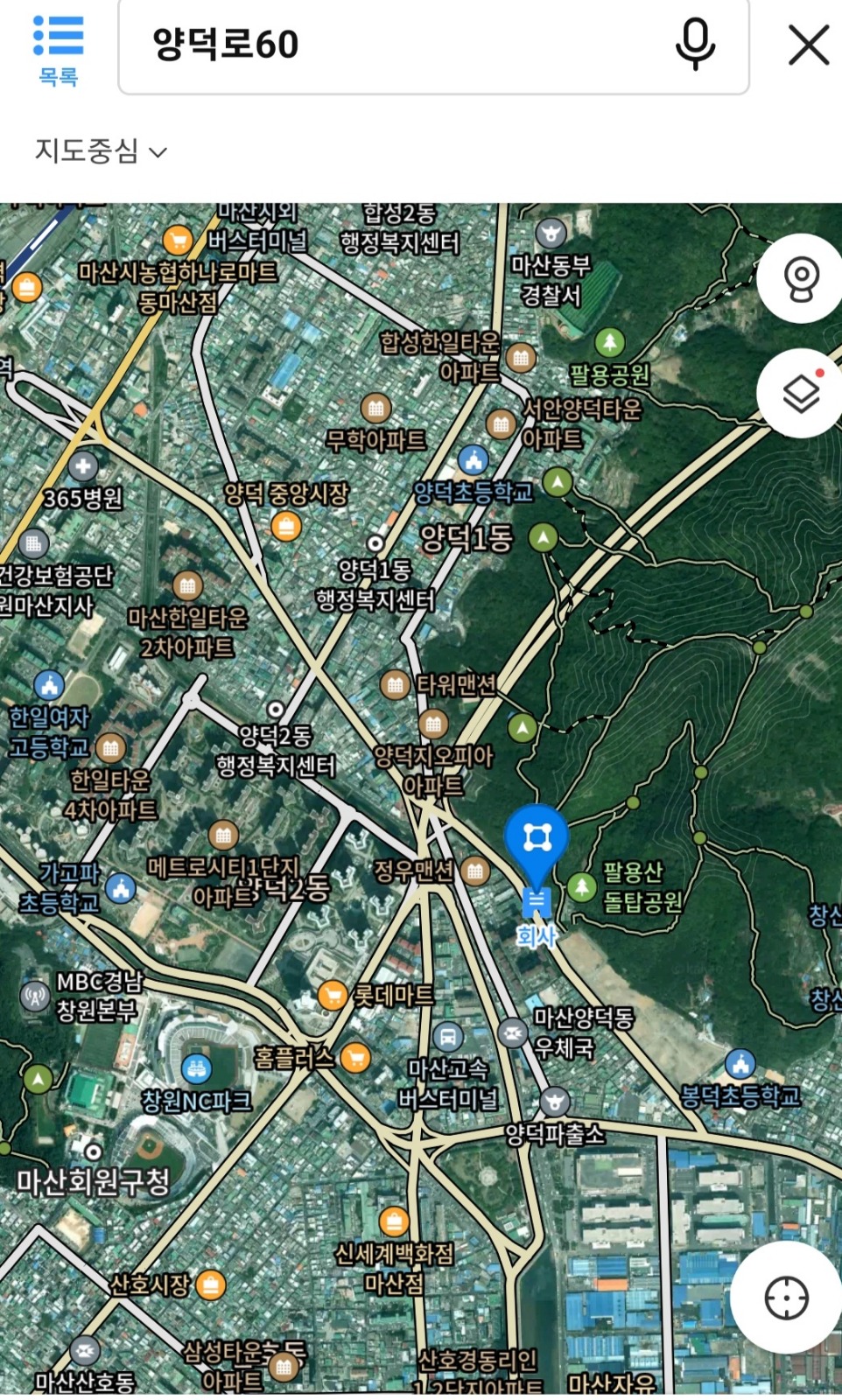Center the map on my location
Screen dimensions: 842x1400
[786, 1297]
